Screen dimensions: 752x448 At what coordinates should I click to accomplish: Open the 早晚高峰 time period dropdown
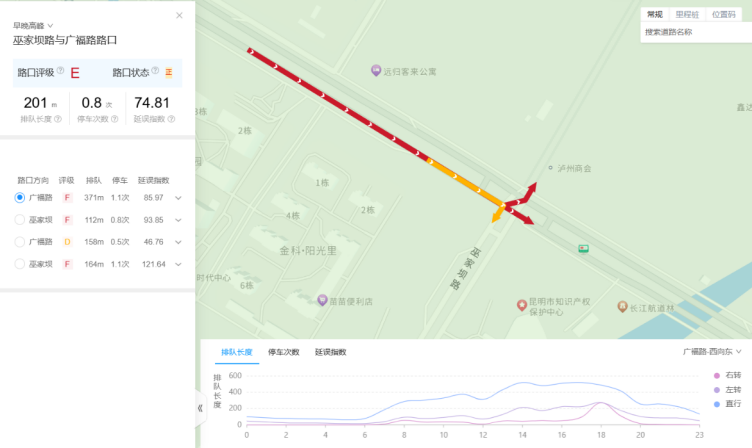point(33,25)
